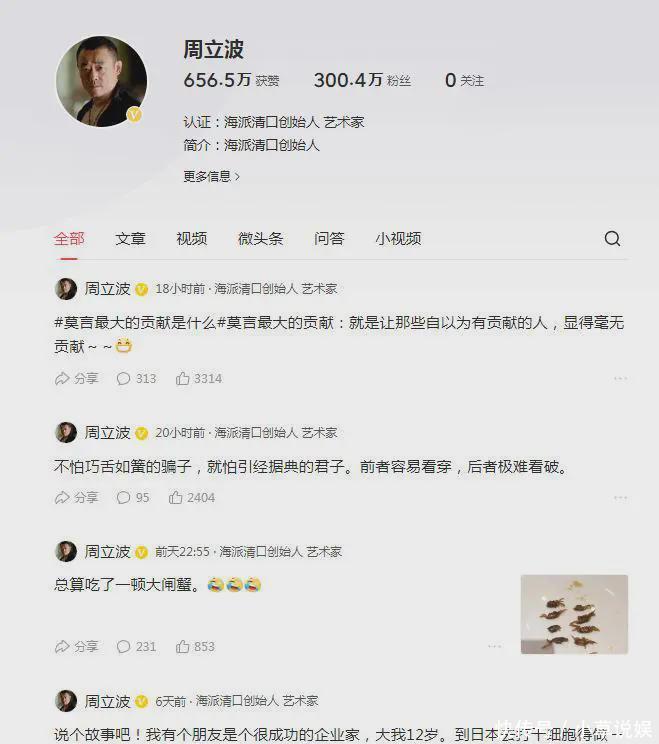Screen dimensions: 659x744
Task: Share the 莫言最大的贡献 post
Action: [77, 379]
